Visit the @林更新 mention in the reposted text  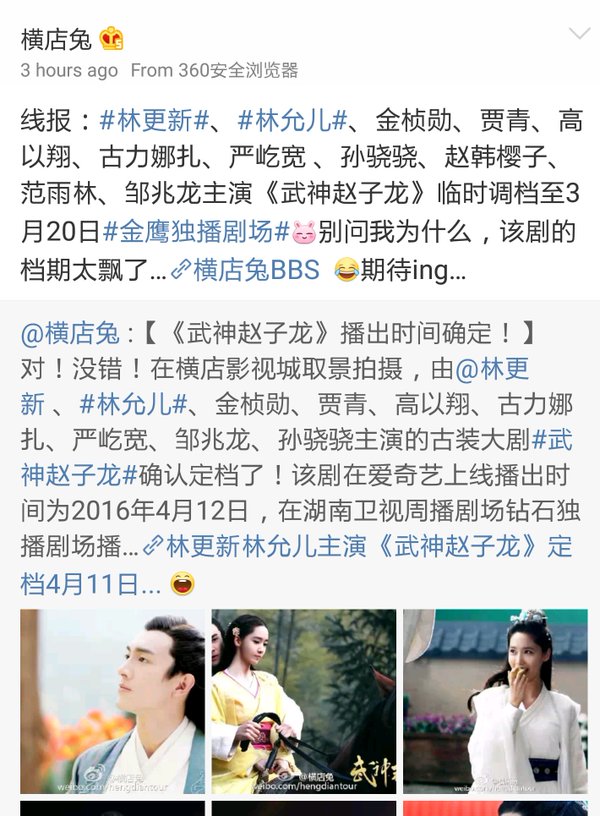[492, 370]
